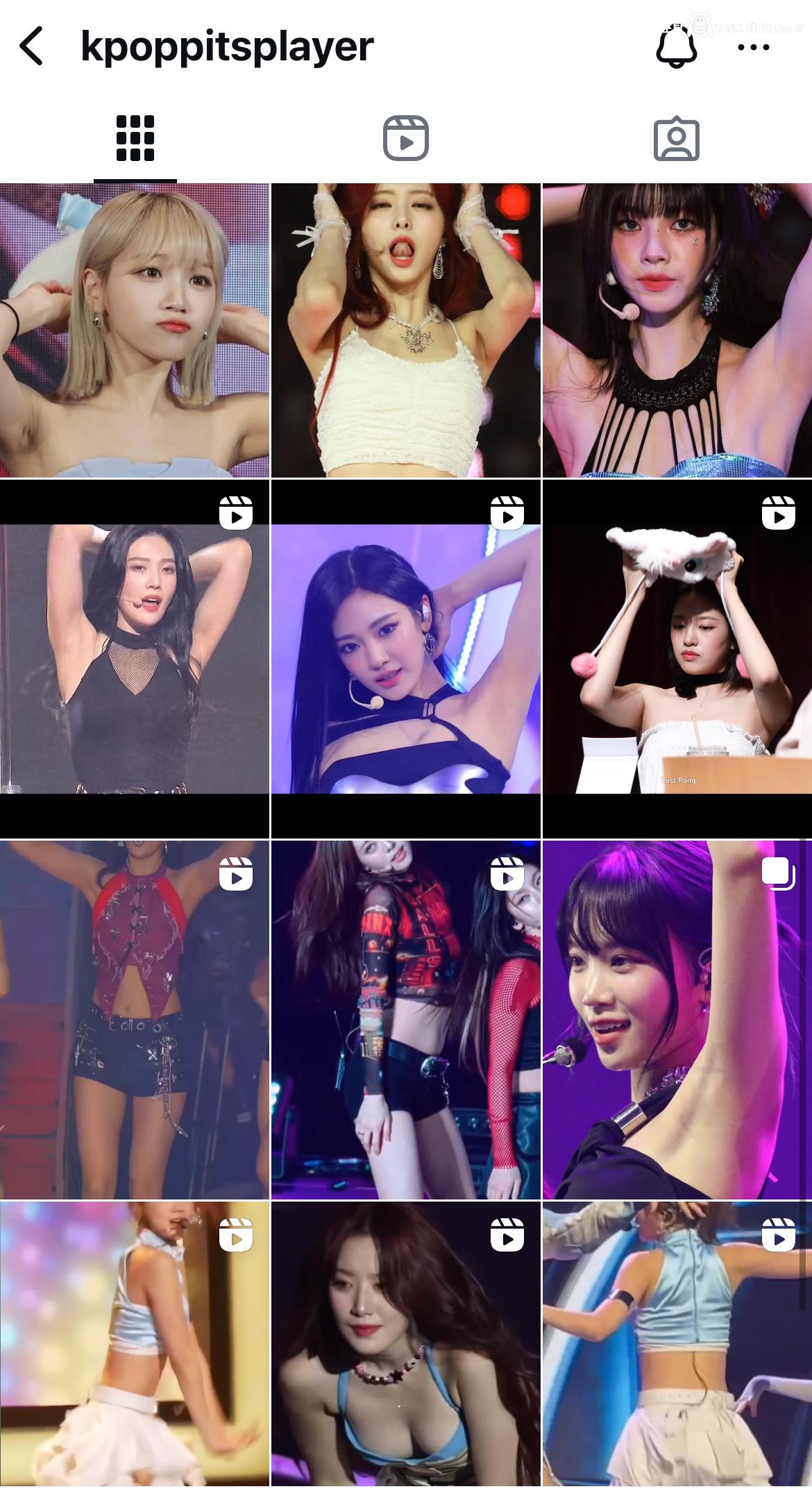This screenshot has height=1507, width=812.
Task: View the Tagged photos tab icon
Action: coord(677,137)
